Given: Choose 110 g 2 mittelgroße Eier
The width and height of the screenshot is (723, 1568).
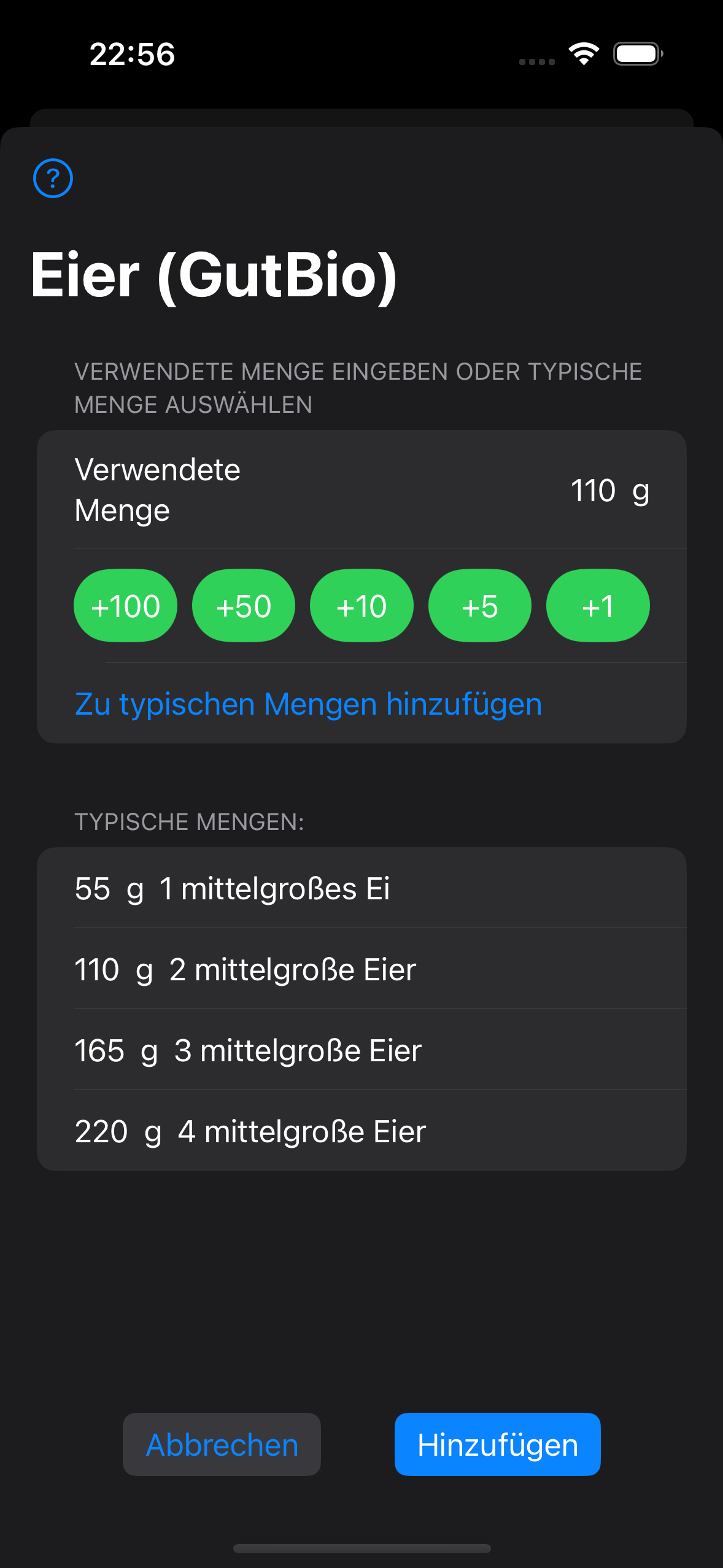Looking at the screenshot, I should point(361,969).
